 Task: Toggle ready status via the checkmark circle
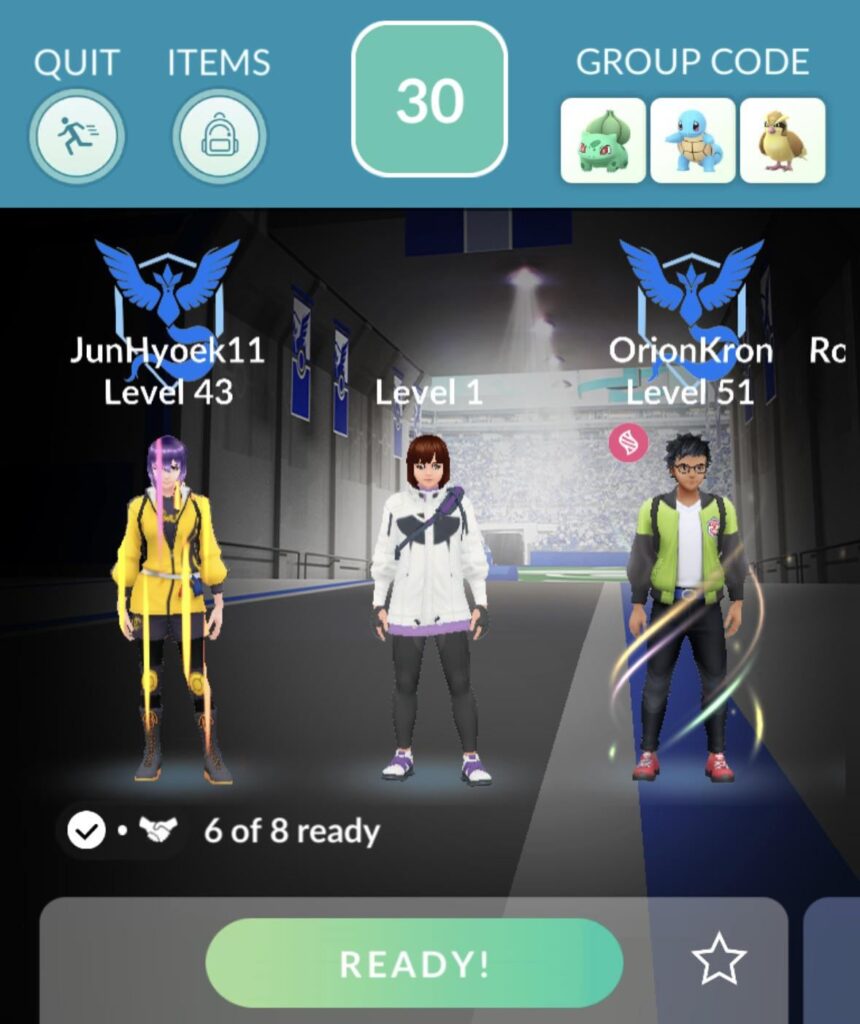point(88,829)
